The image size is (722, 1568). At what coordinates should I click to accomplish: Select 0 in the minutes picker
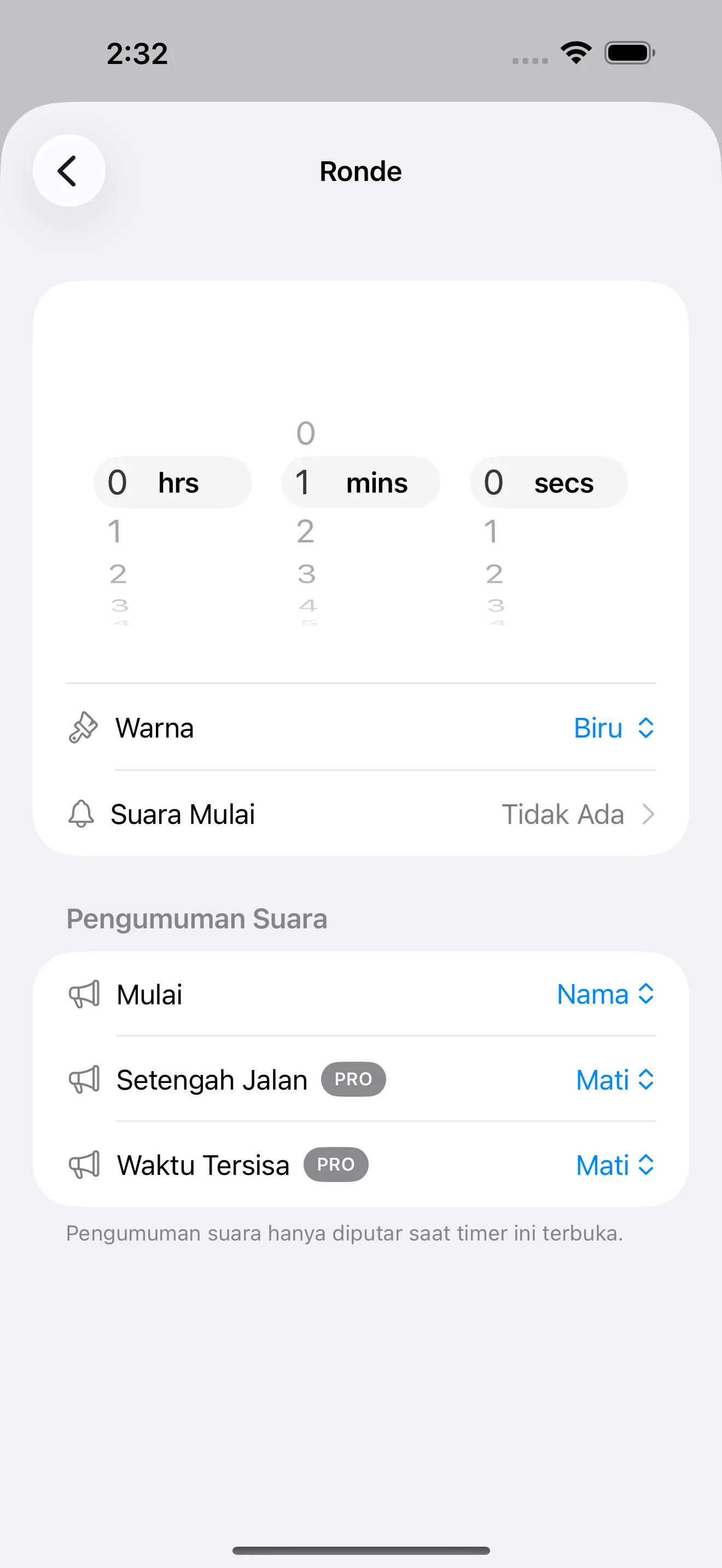(x=306, y=434)
